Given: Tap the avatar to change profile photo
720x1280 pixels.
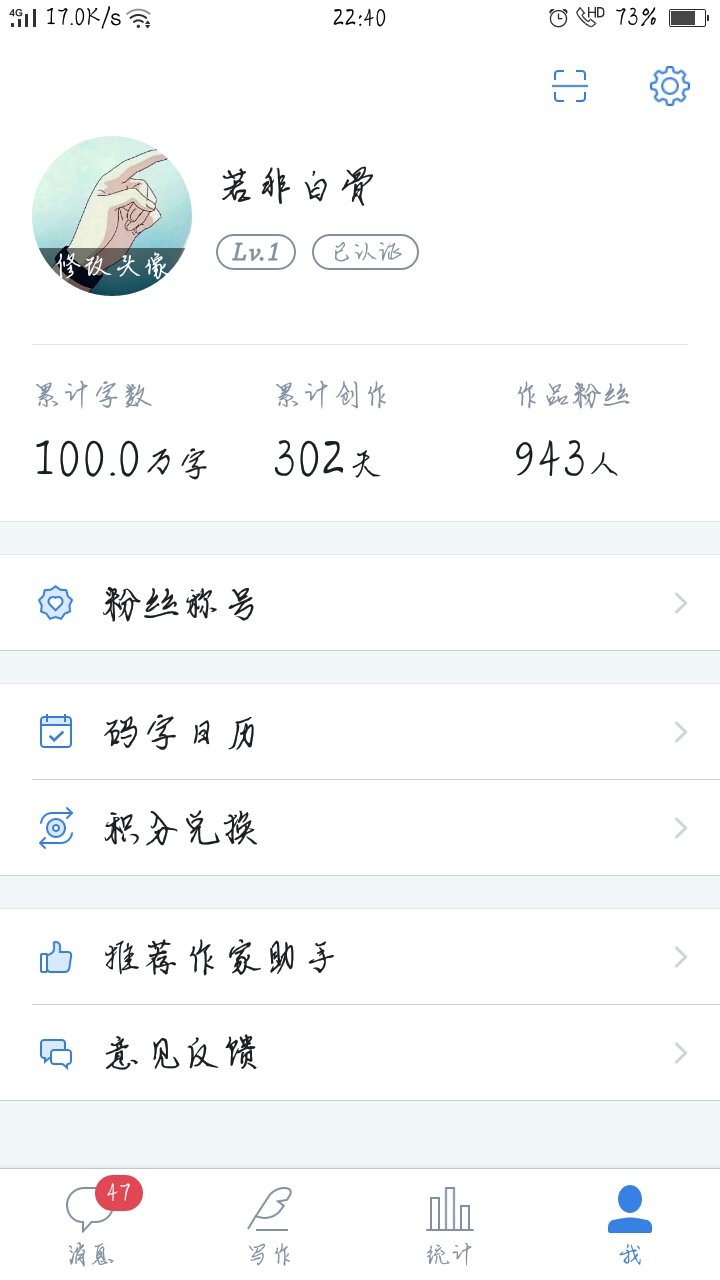Looking at the screenshot, I should (x=112, y=216).
